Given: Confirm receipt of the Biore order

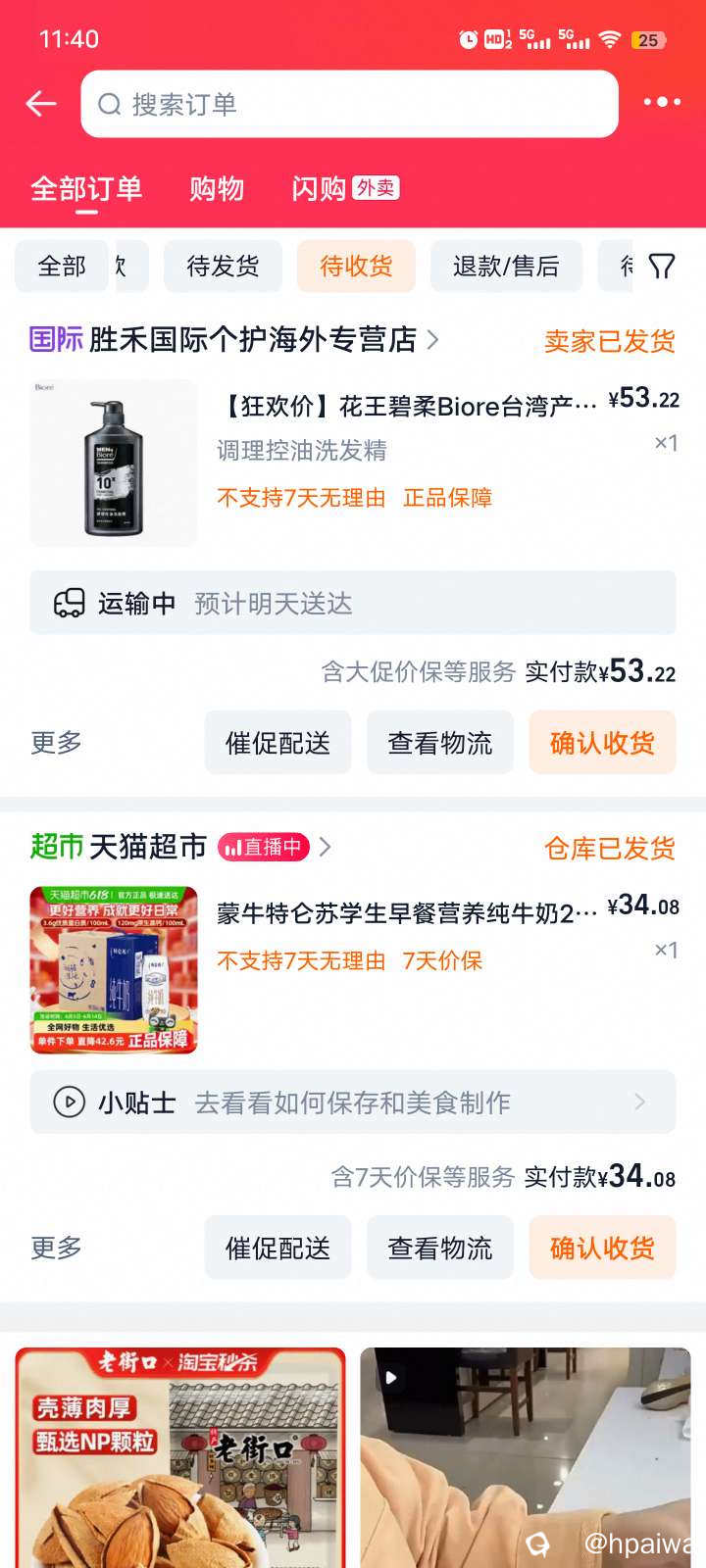Looking at the screenshot, I should tap(602, 743).
